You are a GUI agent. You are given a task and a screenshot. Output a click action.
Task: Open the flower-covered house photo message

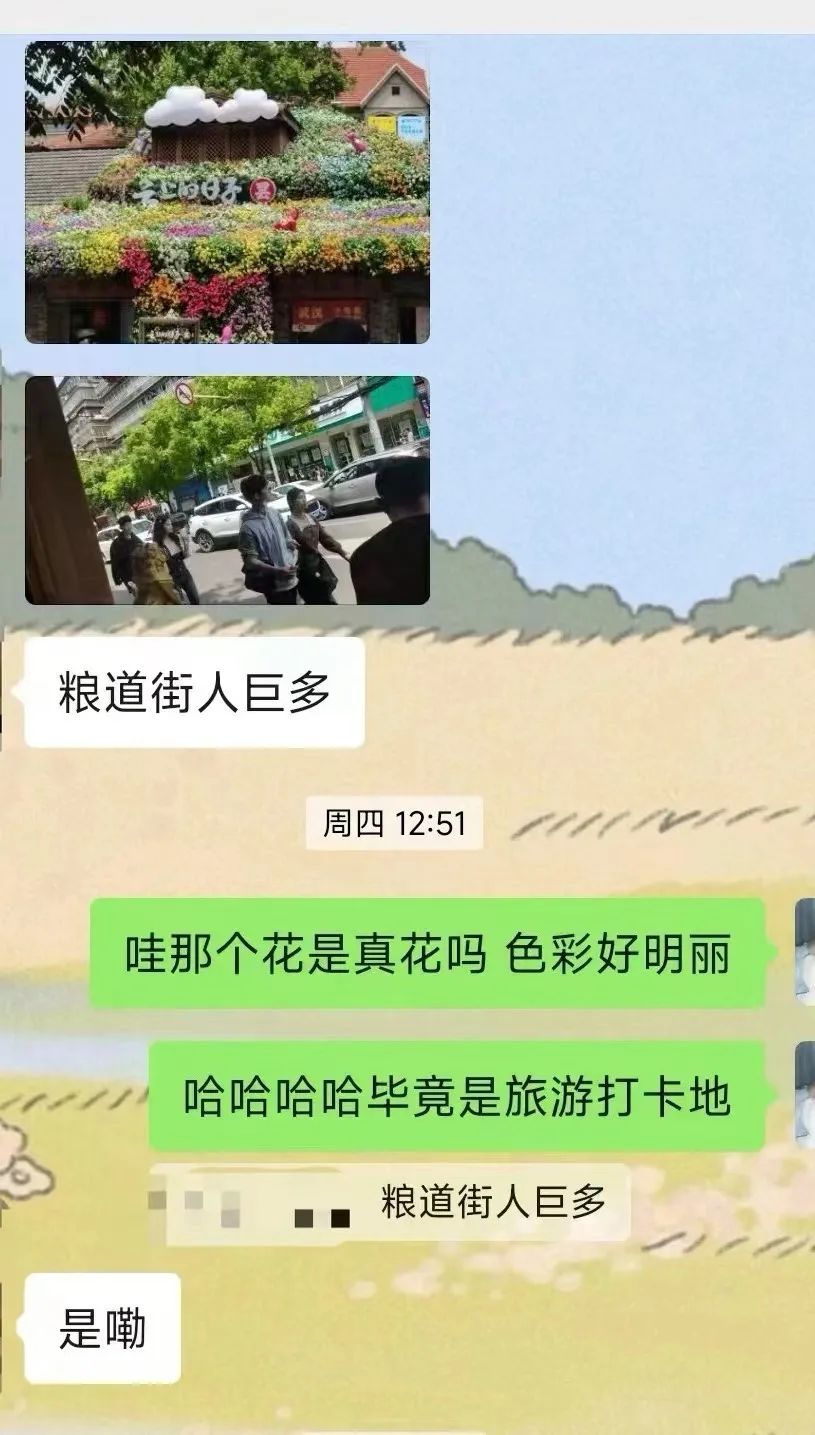227,192
